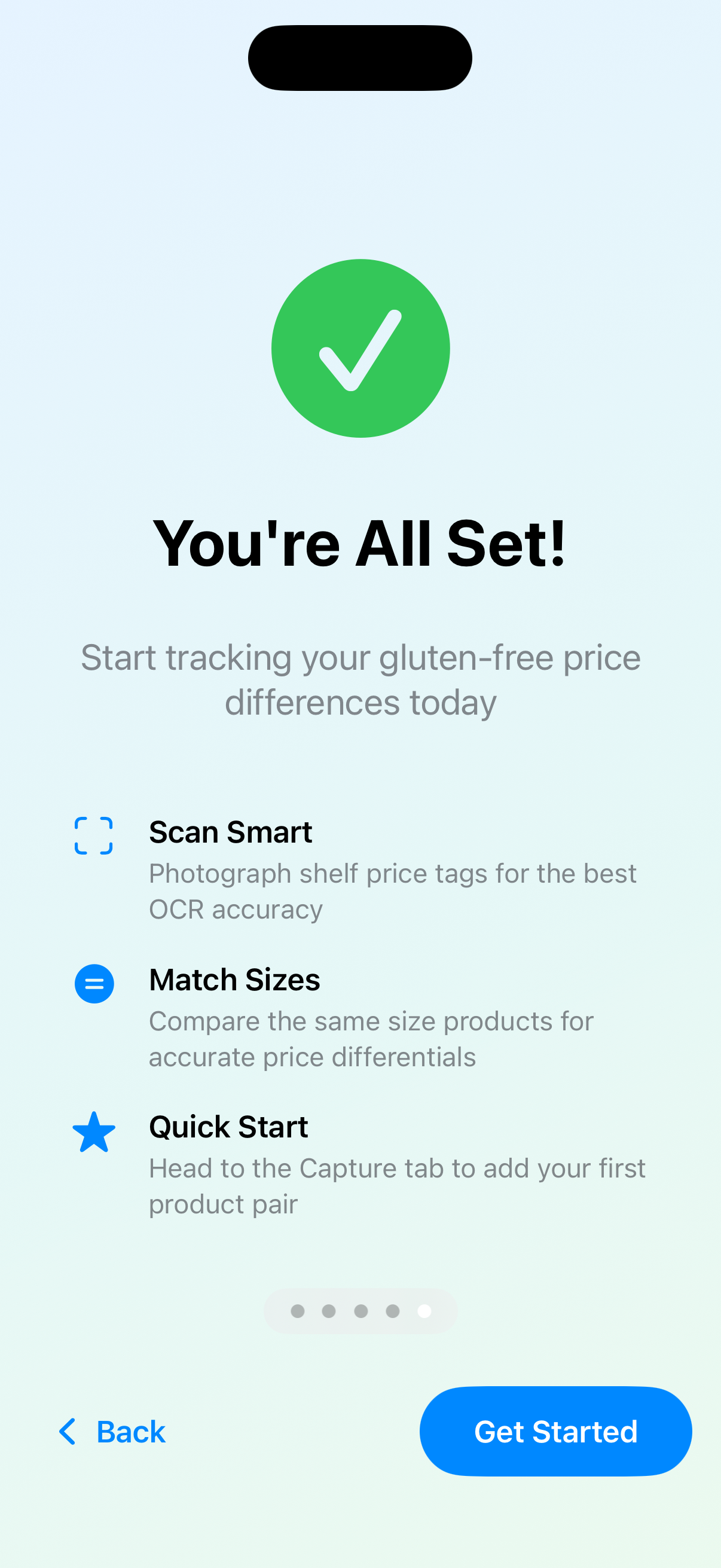The image size is (721, 1568).
Task: Tap the You're All Set title
Action: (x=361, y=542)
